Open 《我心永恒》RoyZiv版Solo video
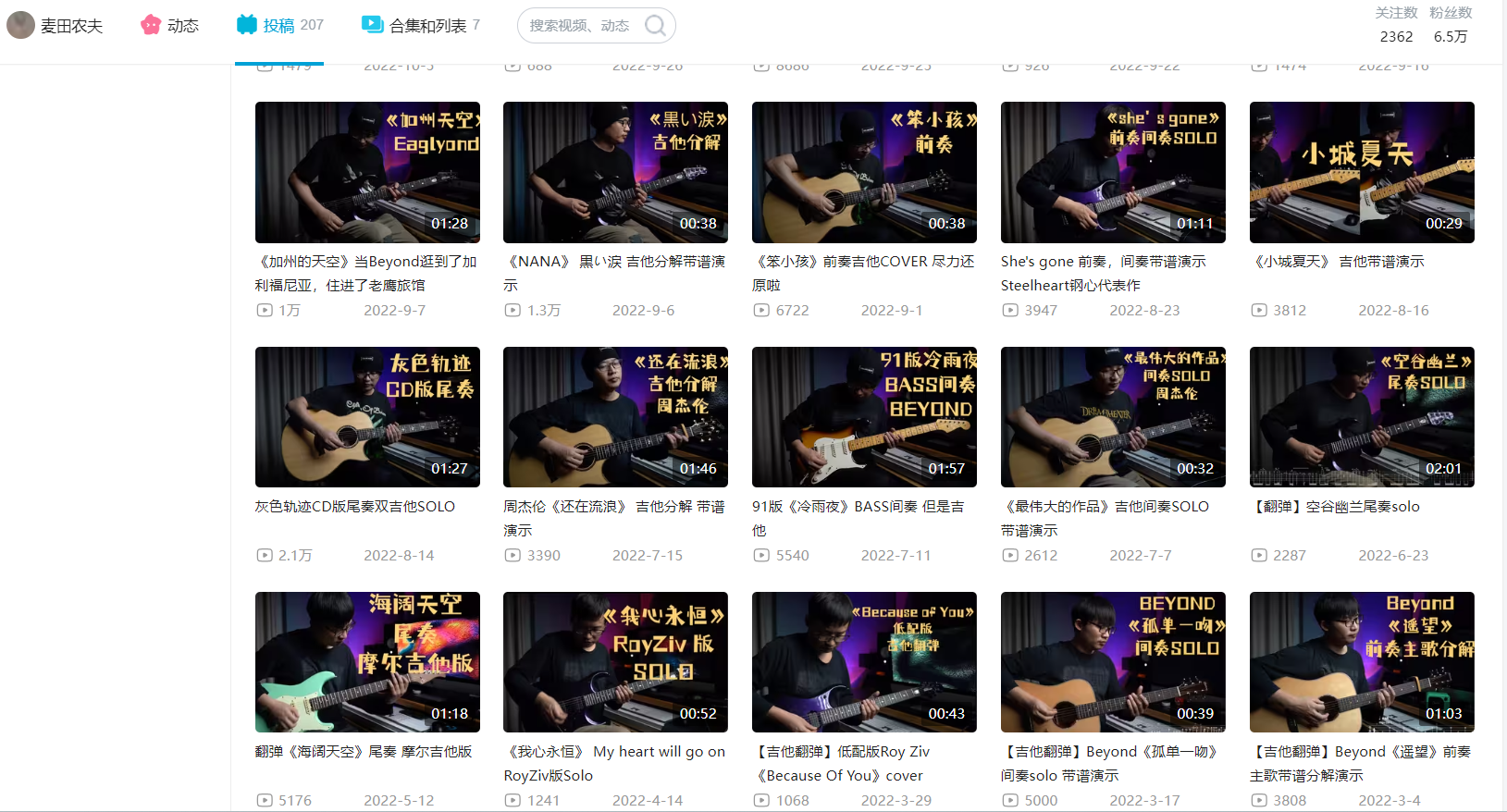 [x=615, y=663]
